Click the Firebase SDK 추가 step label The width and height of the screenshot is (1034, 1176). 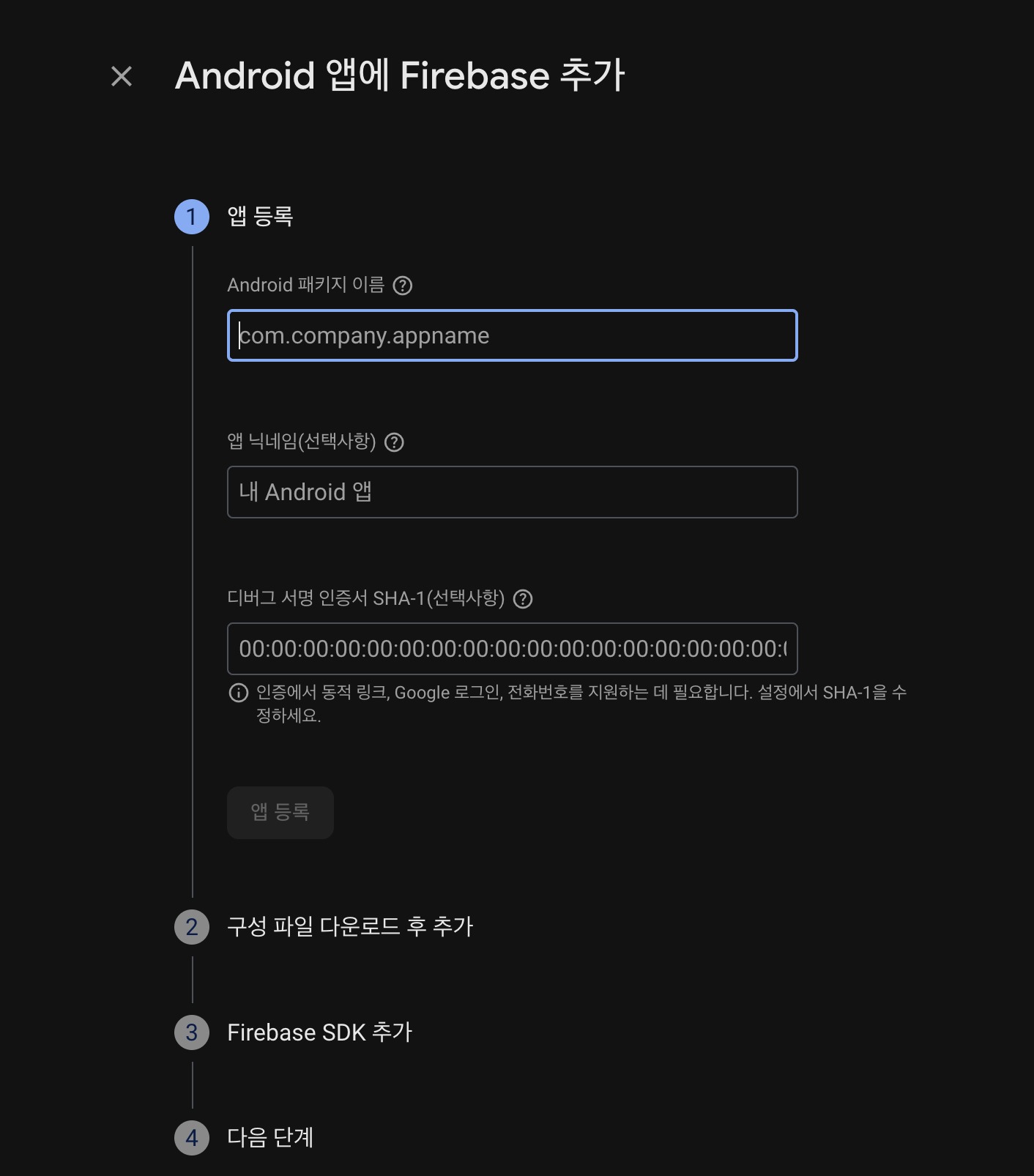coord(320,1032)
